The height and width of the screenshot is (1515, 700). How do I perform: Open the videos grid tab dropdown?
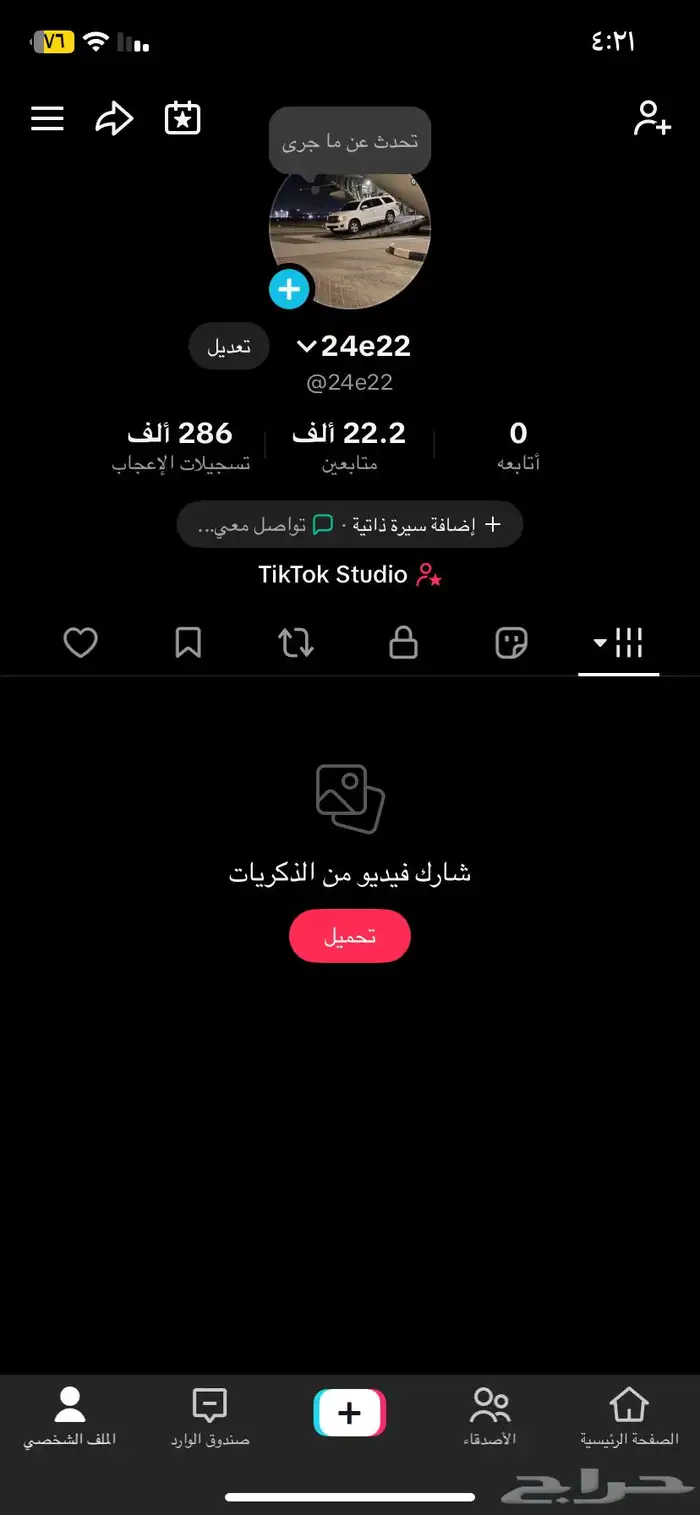tap(618, 643)
